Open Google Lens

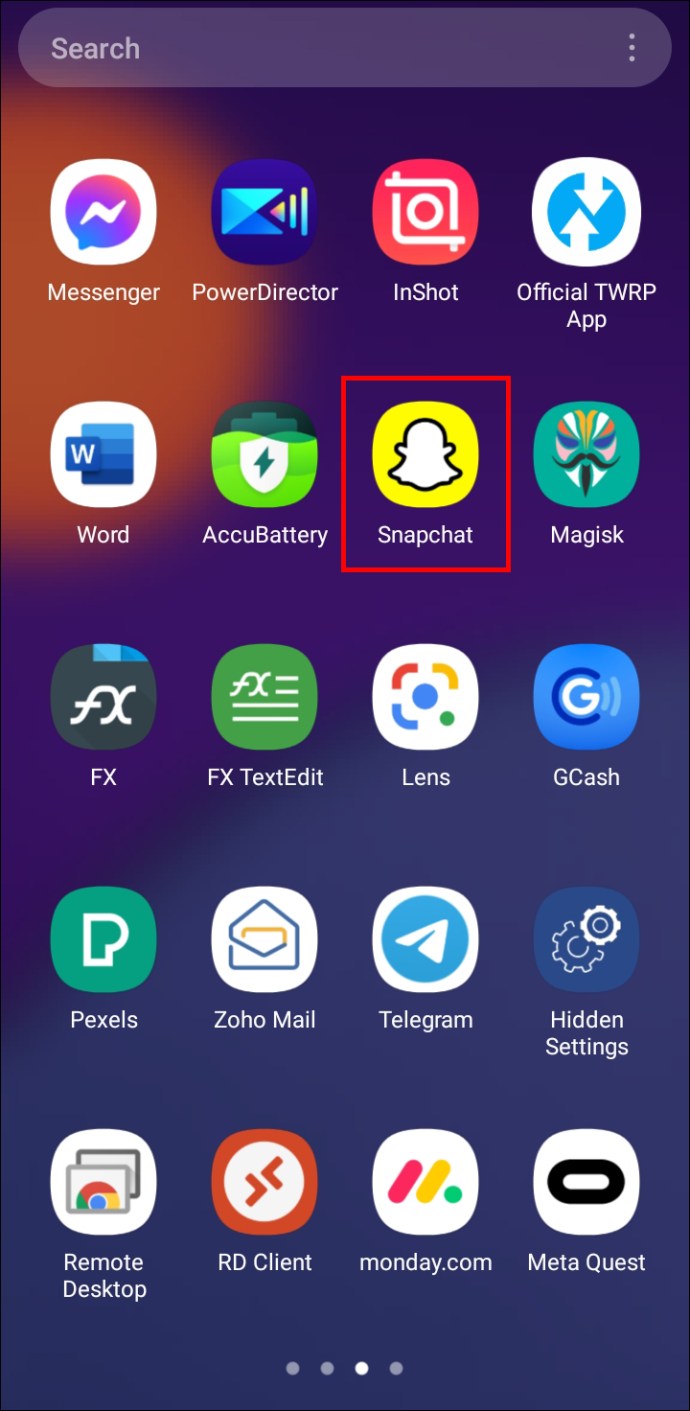426,697
